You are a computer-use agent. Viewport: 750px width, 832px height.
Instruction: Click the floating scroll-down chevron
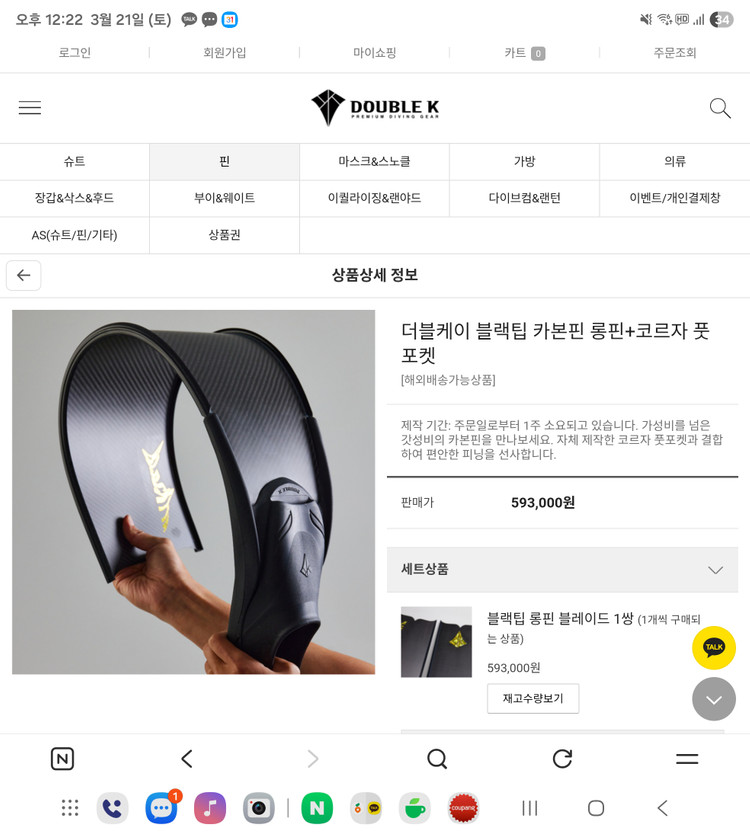(714, 700)
